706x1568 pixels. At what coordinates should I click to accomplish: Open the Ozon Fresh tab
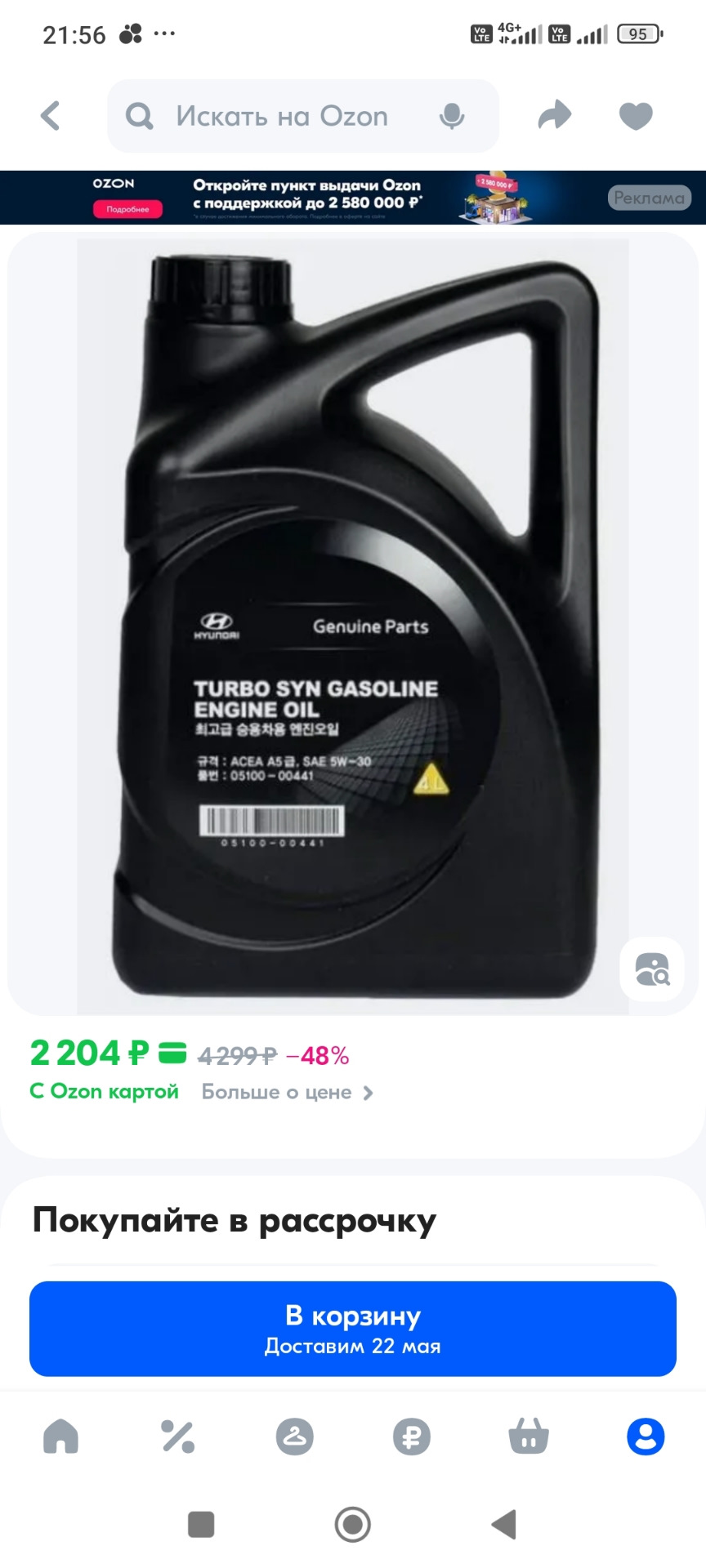(x=295, y=1437)
